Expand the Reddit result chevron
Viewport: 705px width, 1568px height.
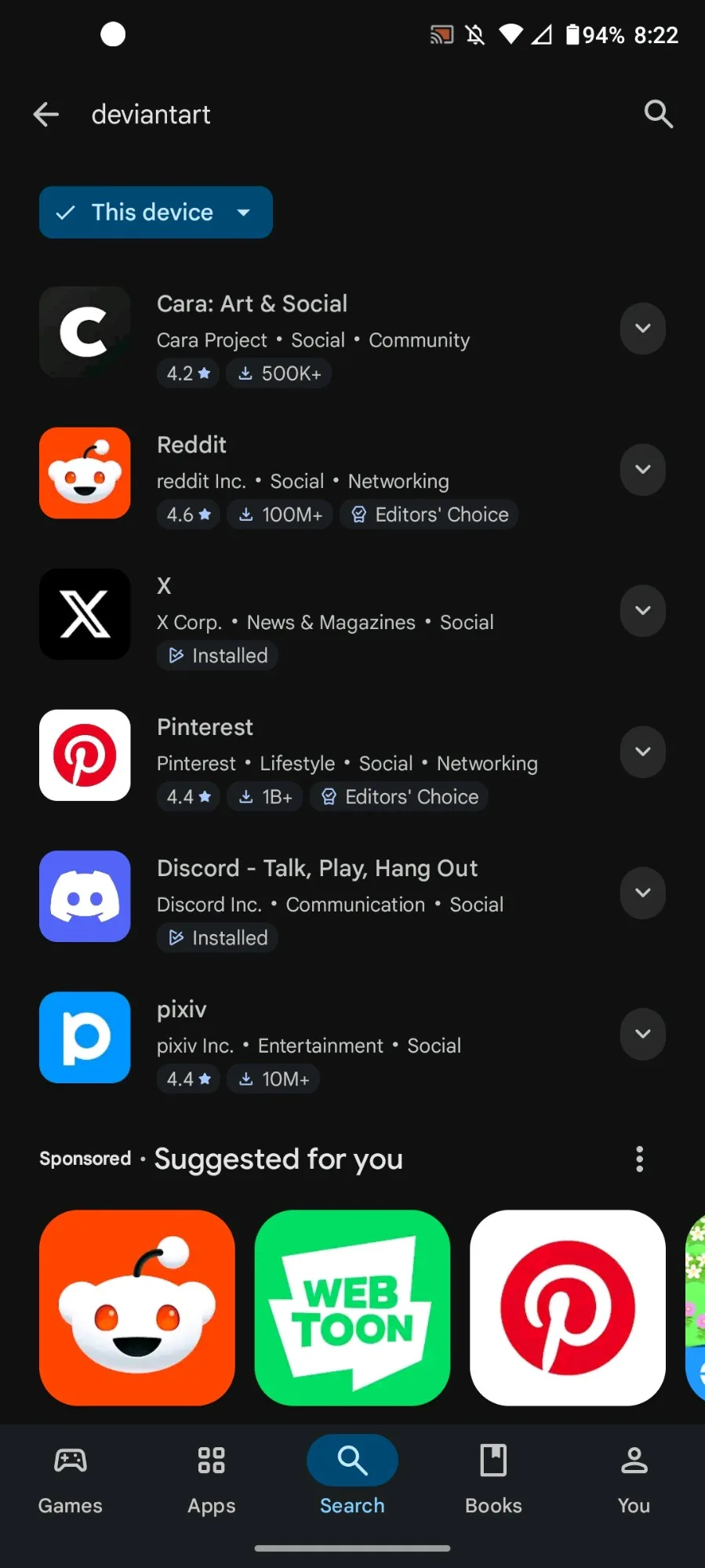(642, 470)
